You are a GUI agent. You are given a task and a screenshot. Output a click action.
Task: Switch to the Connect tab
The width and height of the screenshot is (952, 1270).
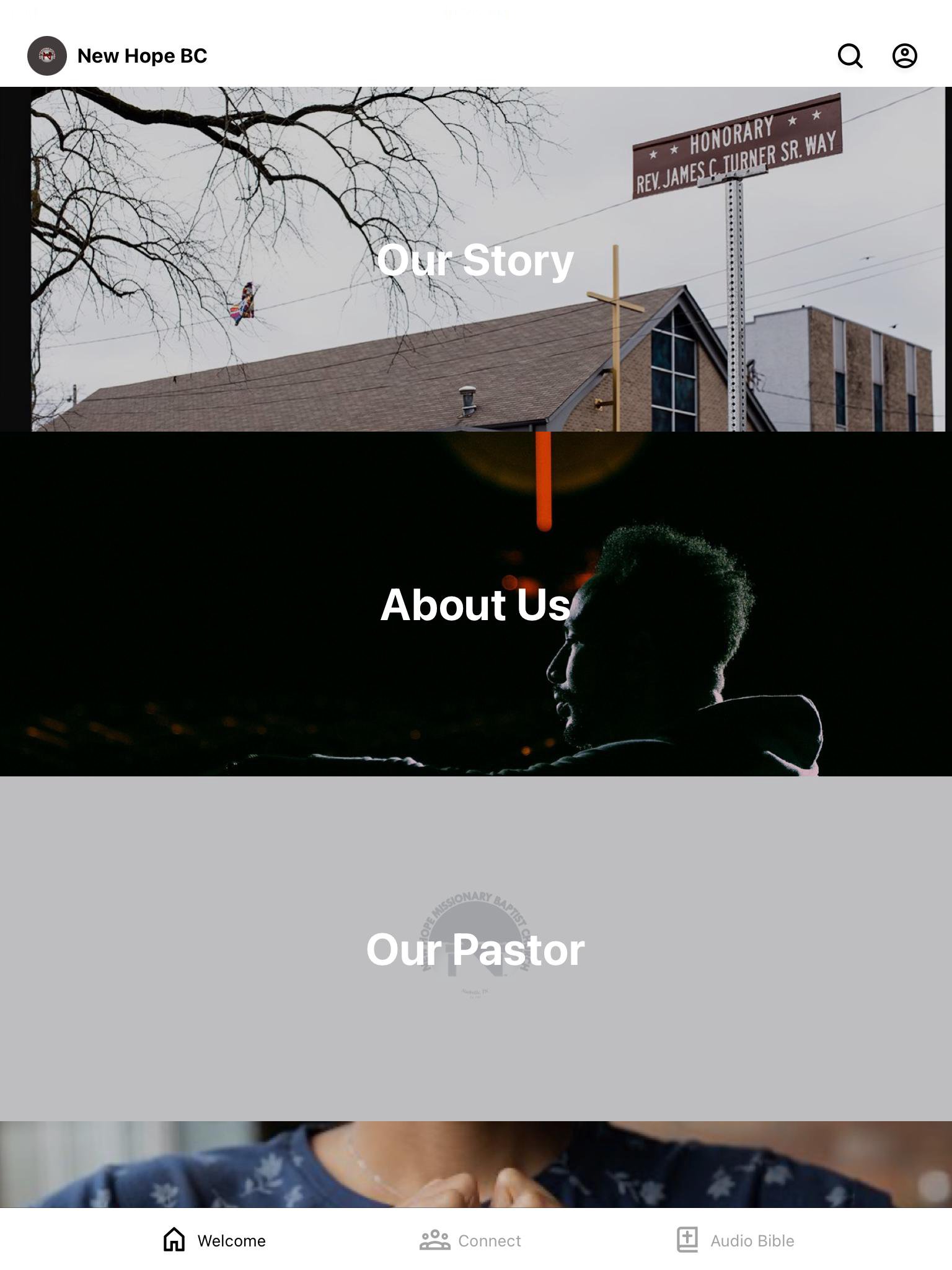tap(470, 1240)
